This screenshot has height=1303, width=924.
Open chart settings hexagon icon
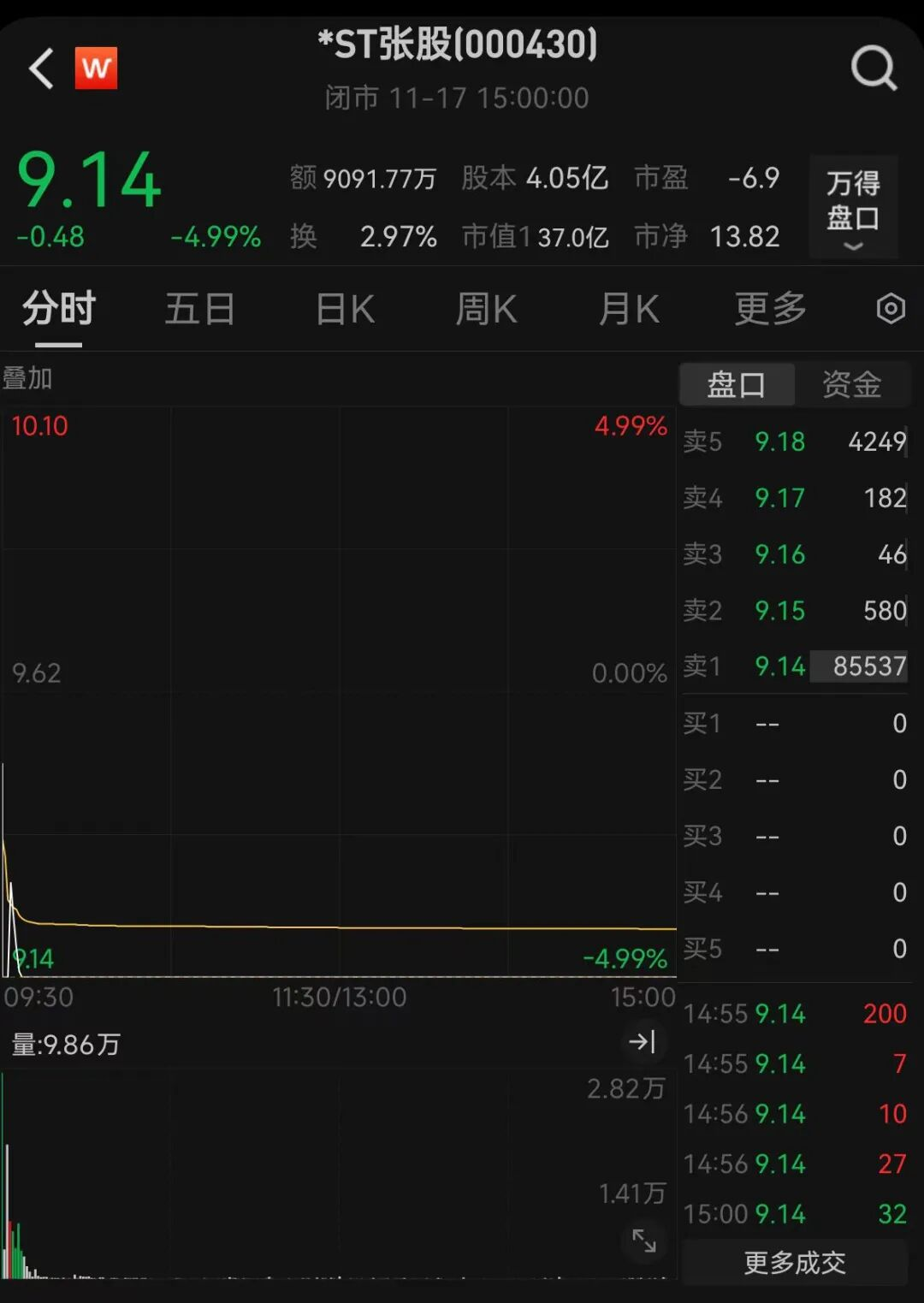pos(891,309)
